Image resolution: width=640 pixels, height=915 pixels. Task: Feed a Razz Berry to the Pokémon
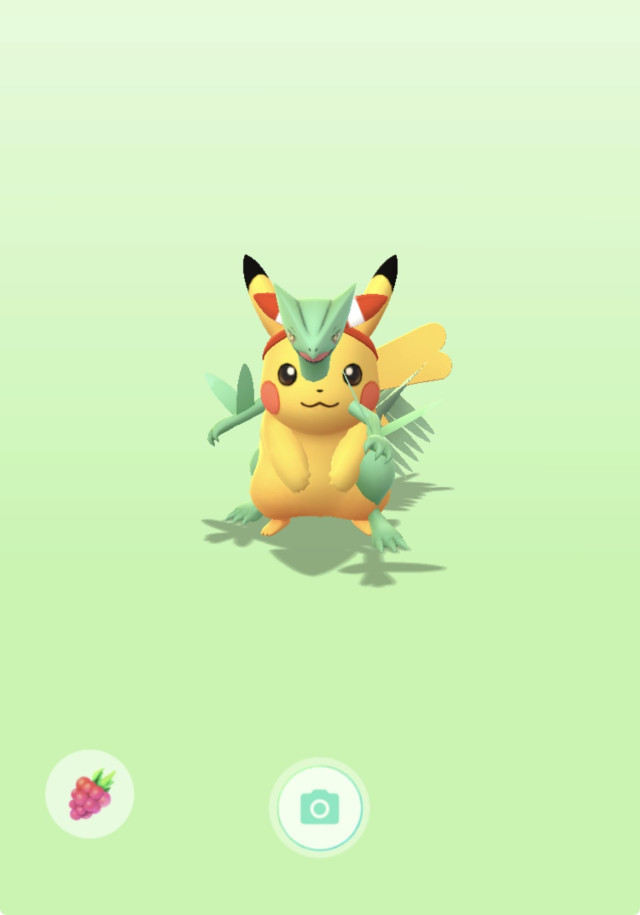point(90,794)
